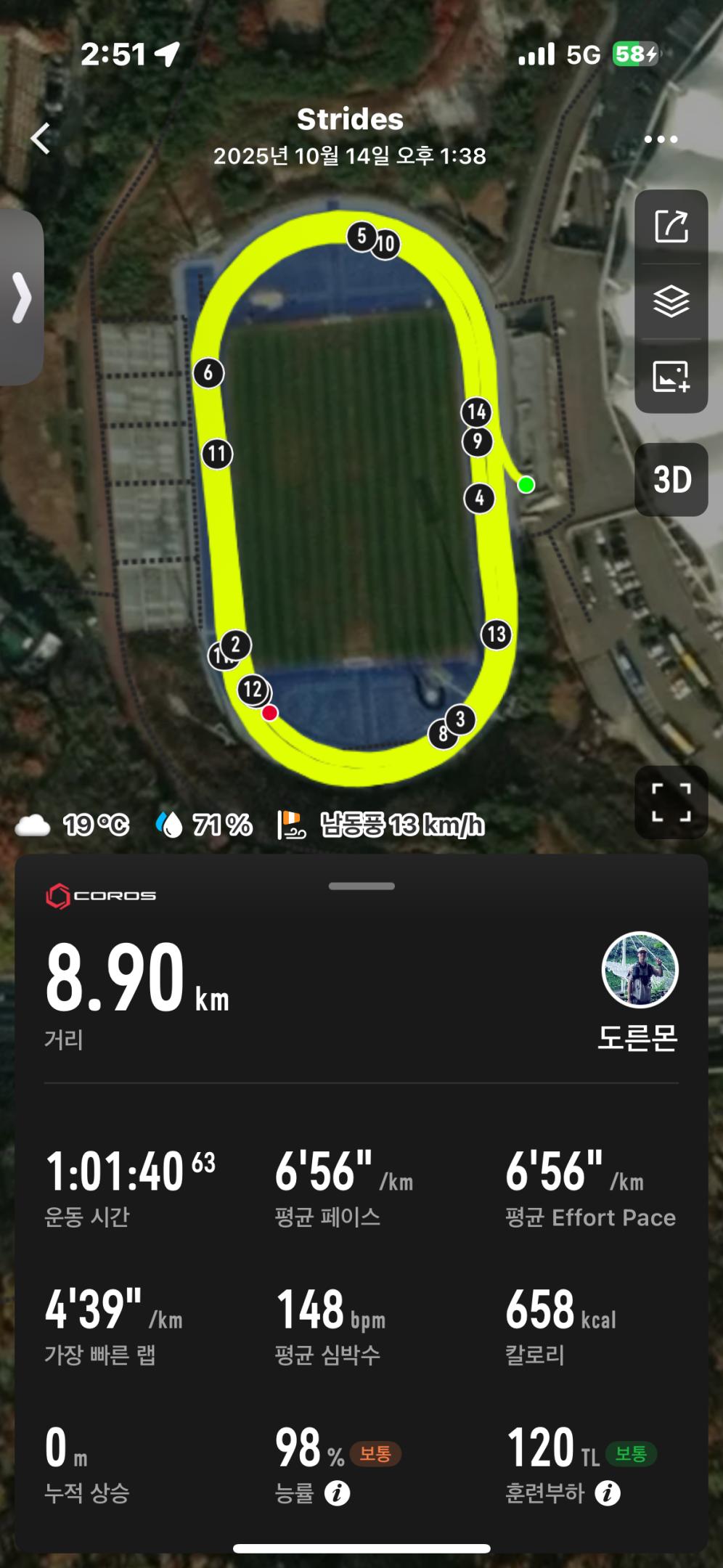The height and width of the screenshot is (1568, 723).
Task: Expand the map to full screen
Action: click(671, 802)
